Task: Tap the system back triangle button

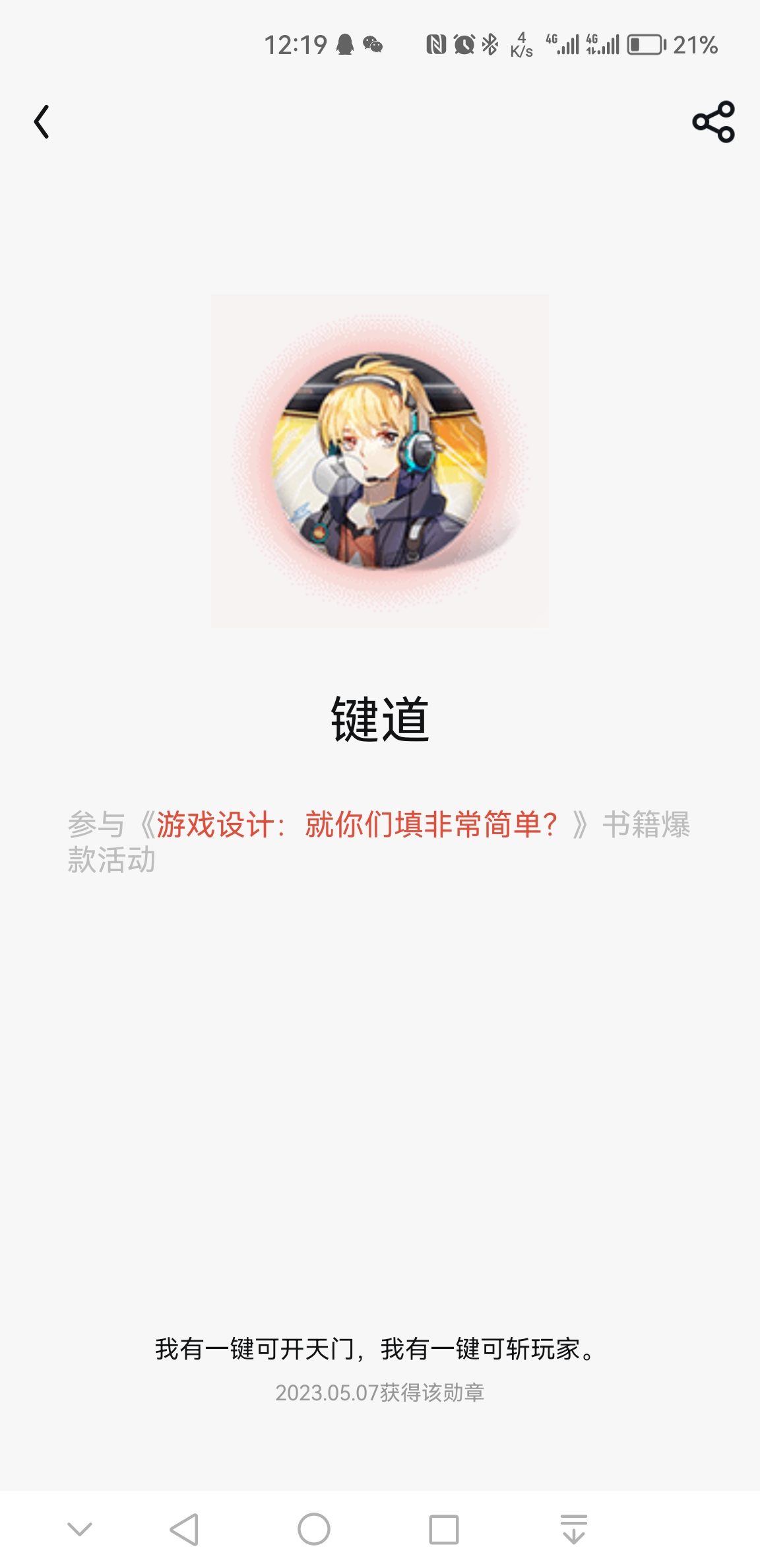Action: (x=184, y=1529)
